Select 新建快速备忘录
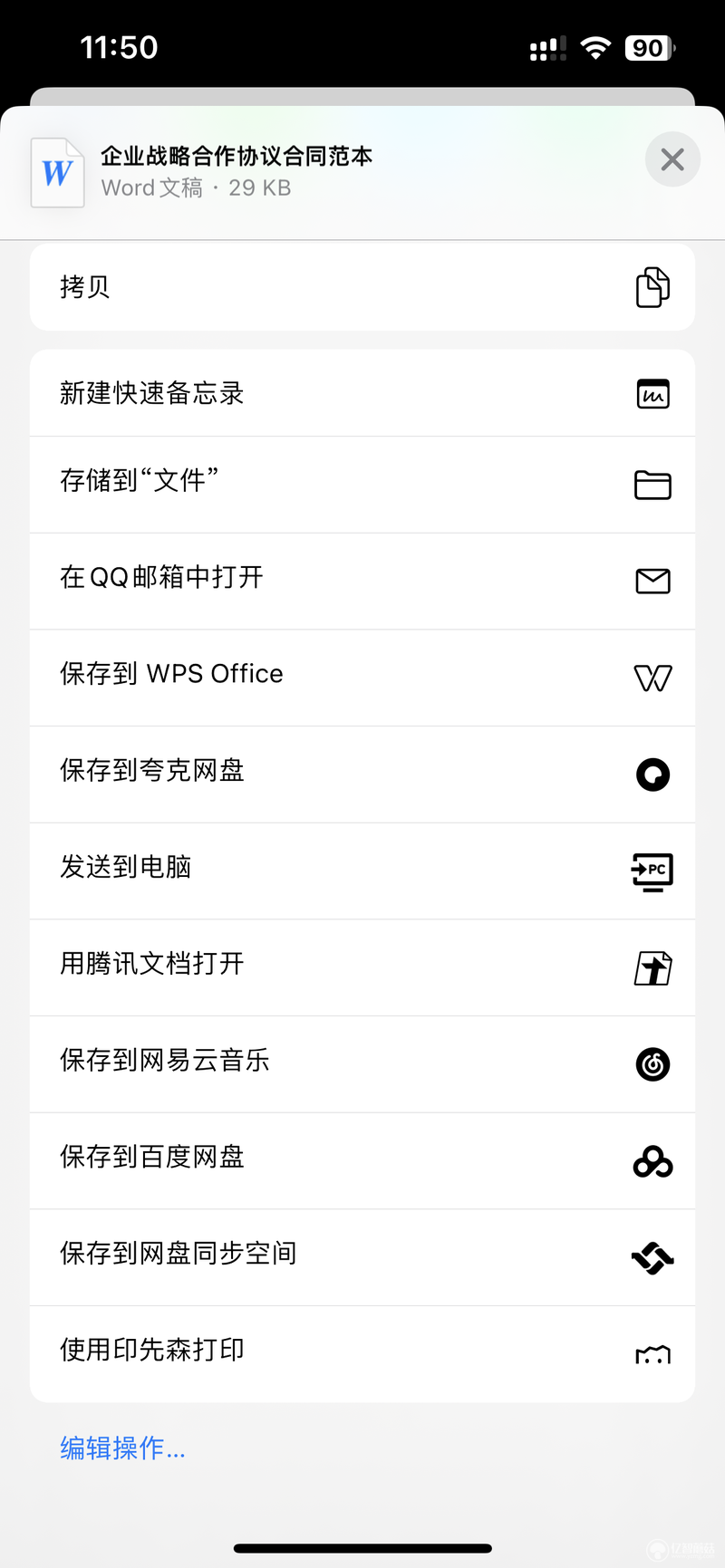The height and width of the screenshot is (1568, 725). [362, 393]
